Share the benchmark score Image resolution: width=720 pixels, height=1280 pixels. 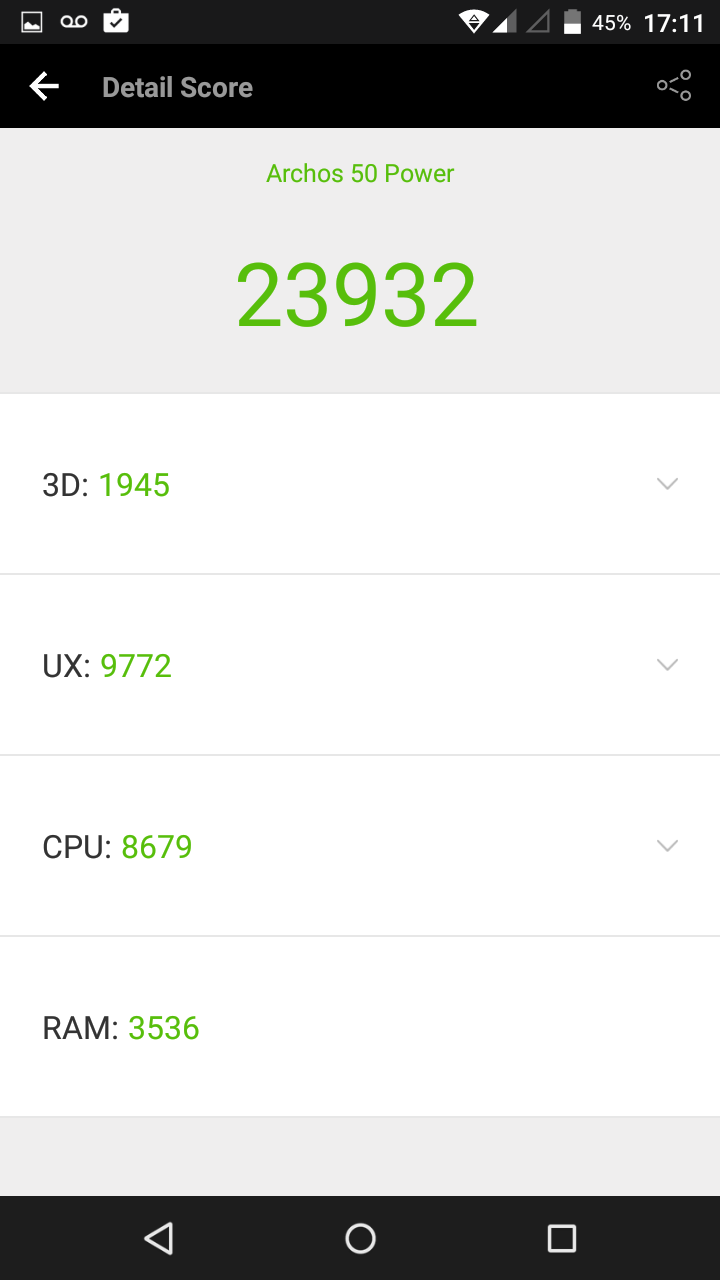coord(674,86)
